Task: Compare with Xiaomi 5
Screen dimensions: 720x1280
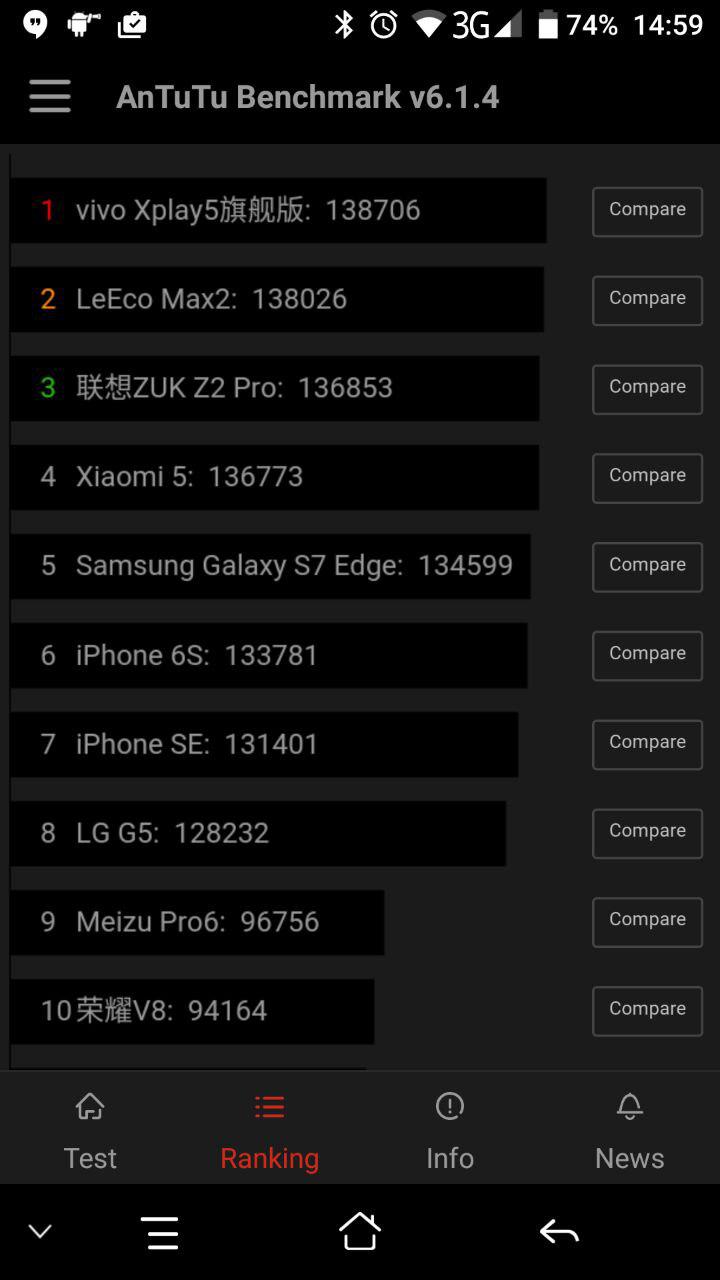Action: [x=647, y=478]
